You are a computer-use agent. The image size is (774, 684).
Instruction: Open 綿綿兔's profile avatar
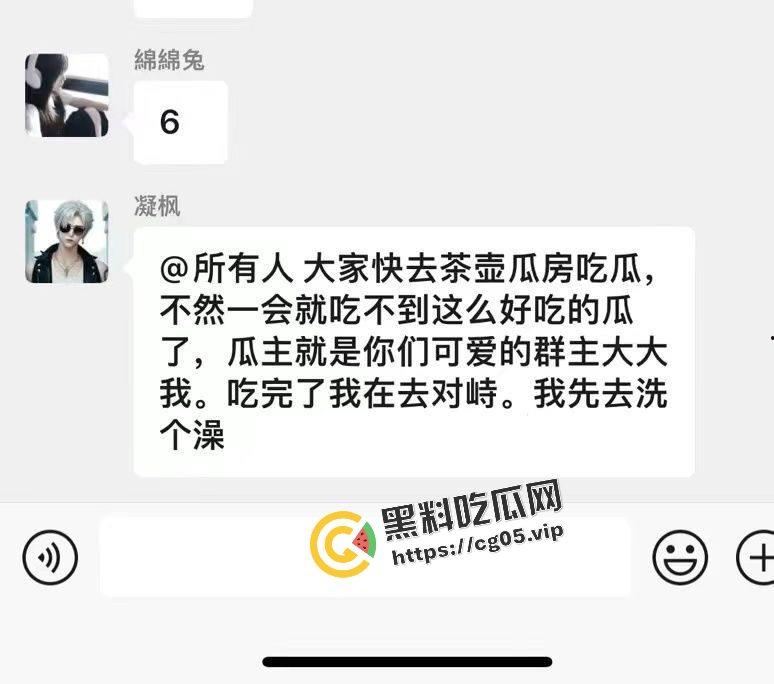tap(67, 95)
